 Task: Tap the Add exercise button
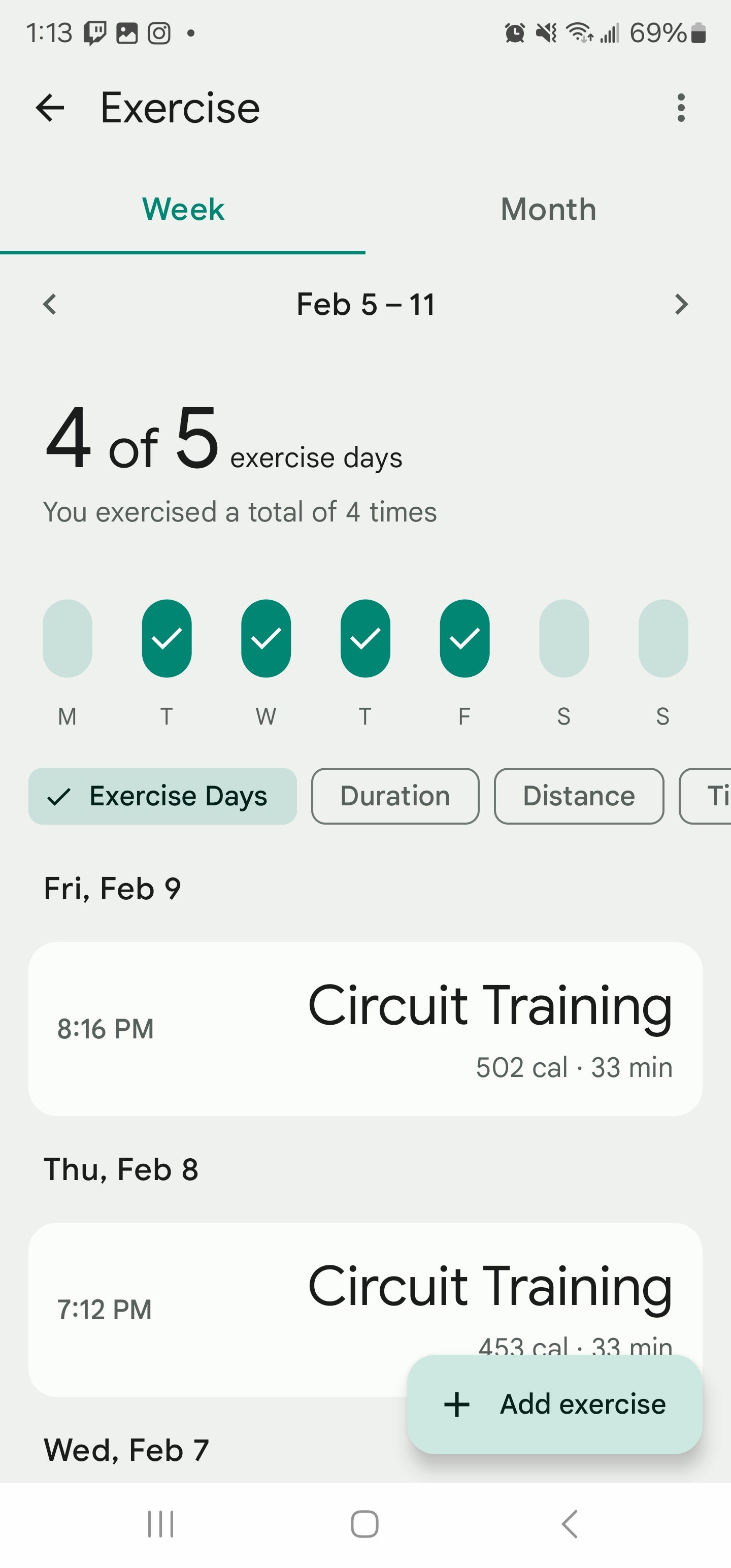click(554, 1404)
